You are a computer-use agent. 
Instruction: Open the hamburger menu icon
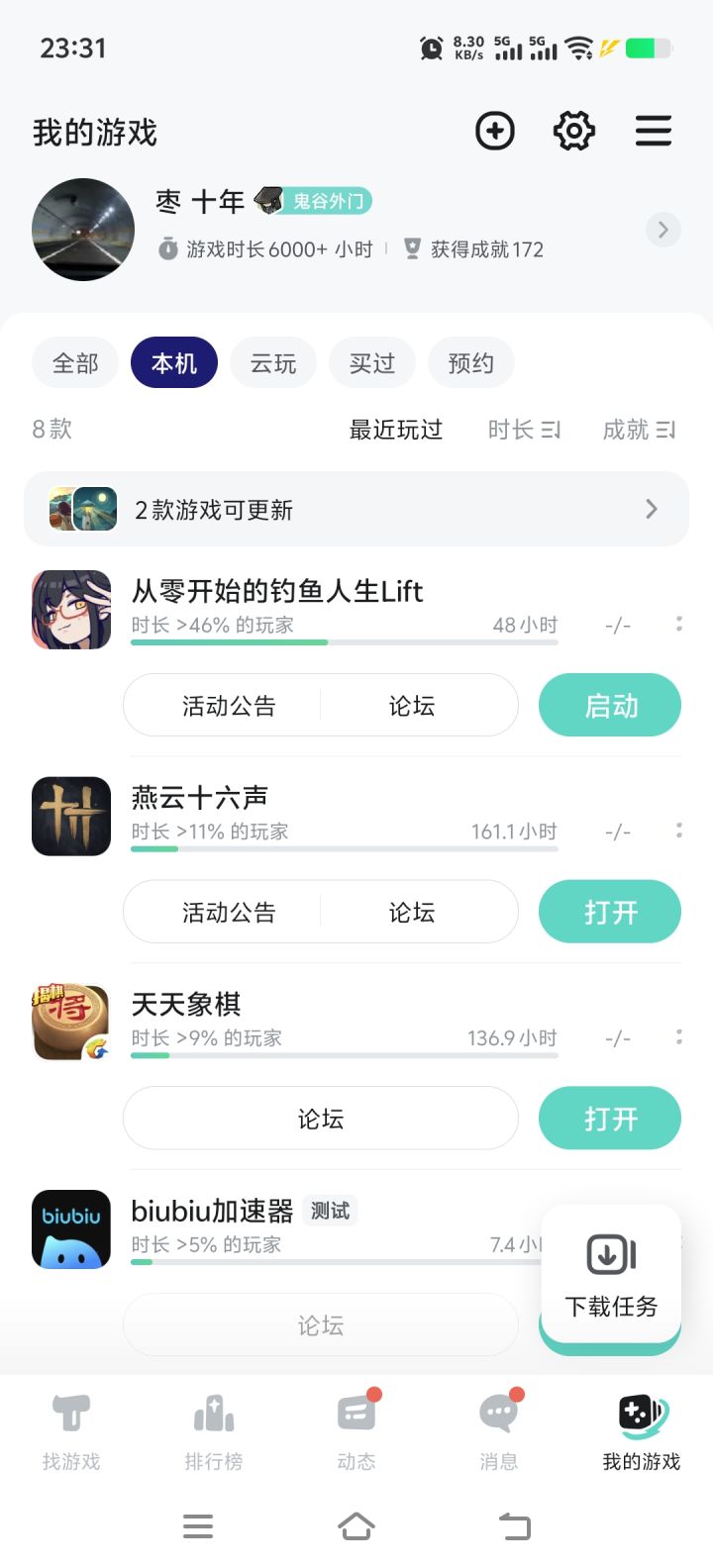[x=654, y=130]
